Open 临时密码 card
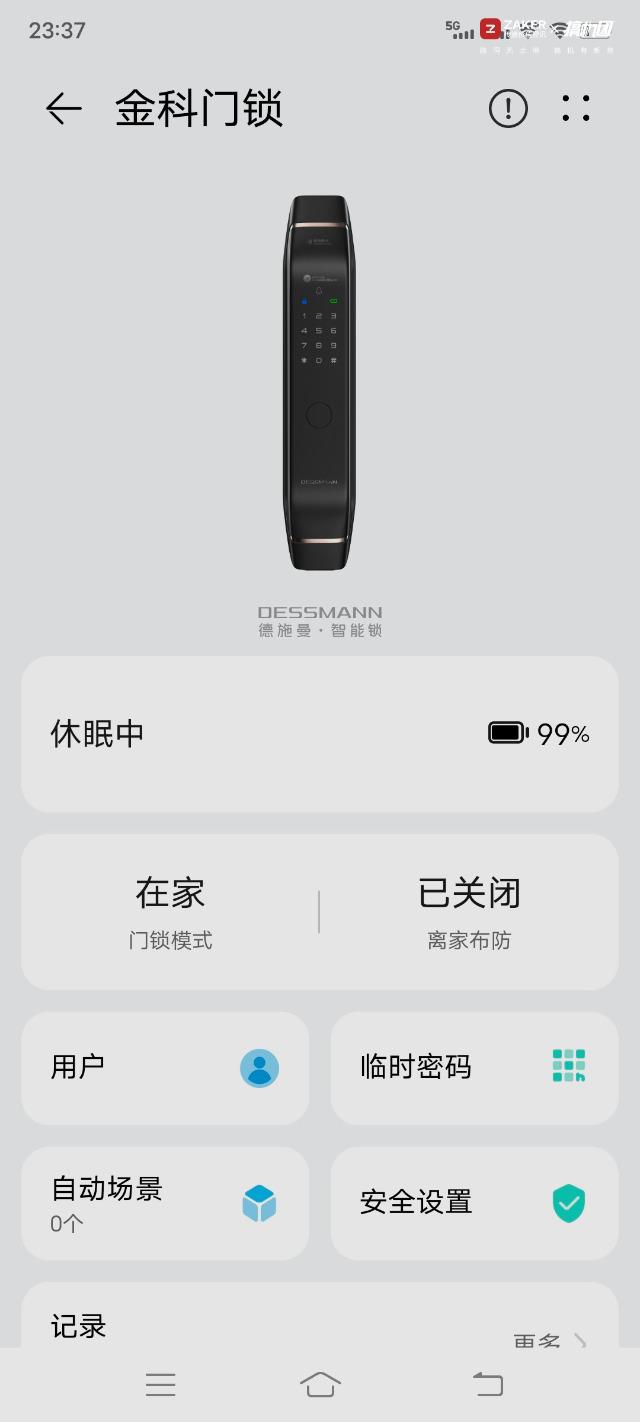 (474, 1068)
